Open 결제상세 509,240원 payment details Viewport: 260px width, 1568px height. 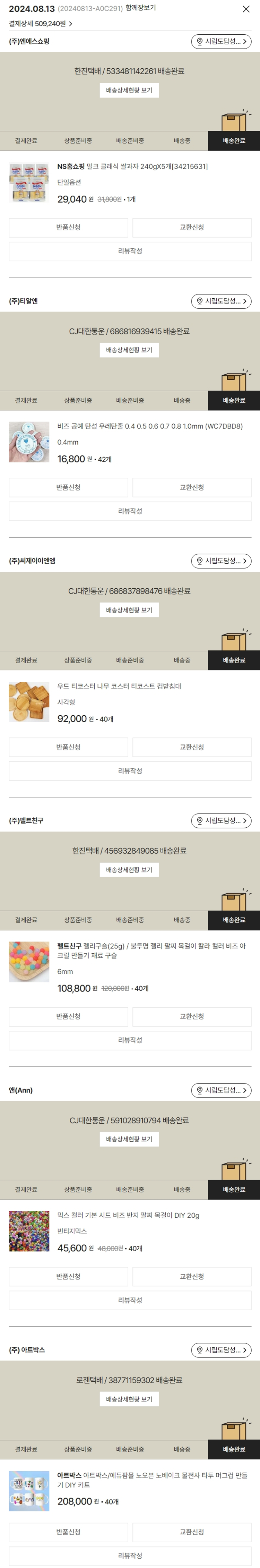pos(40,24)
